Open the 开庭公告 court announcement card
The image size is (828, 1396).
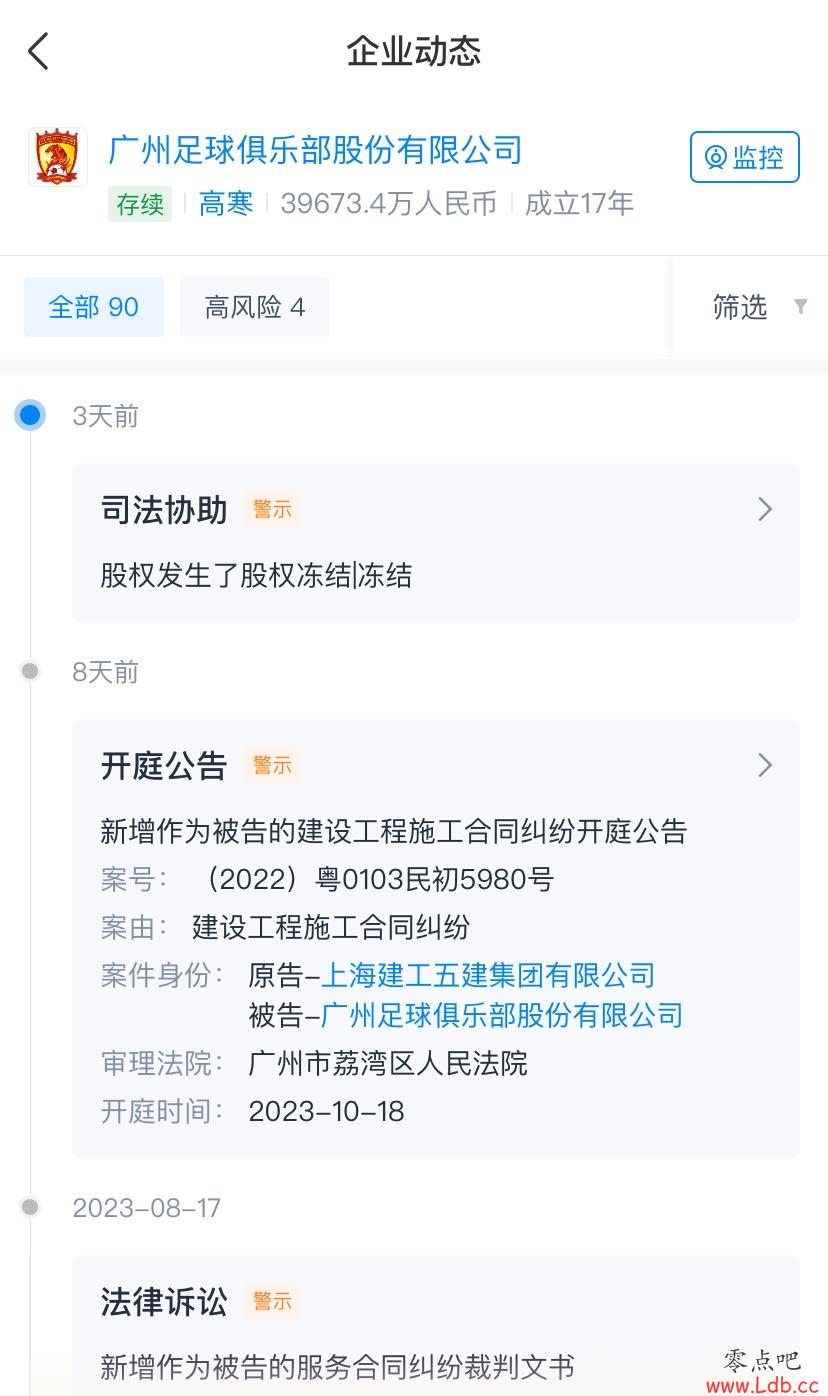click(436, 939)
